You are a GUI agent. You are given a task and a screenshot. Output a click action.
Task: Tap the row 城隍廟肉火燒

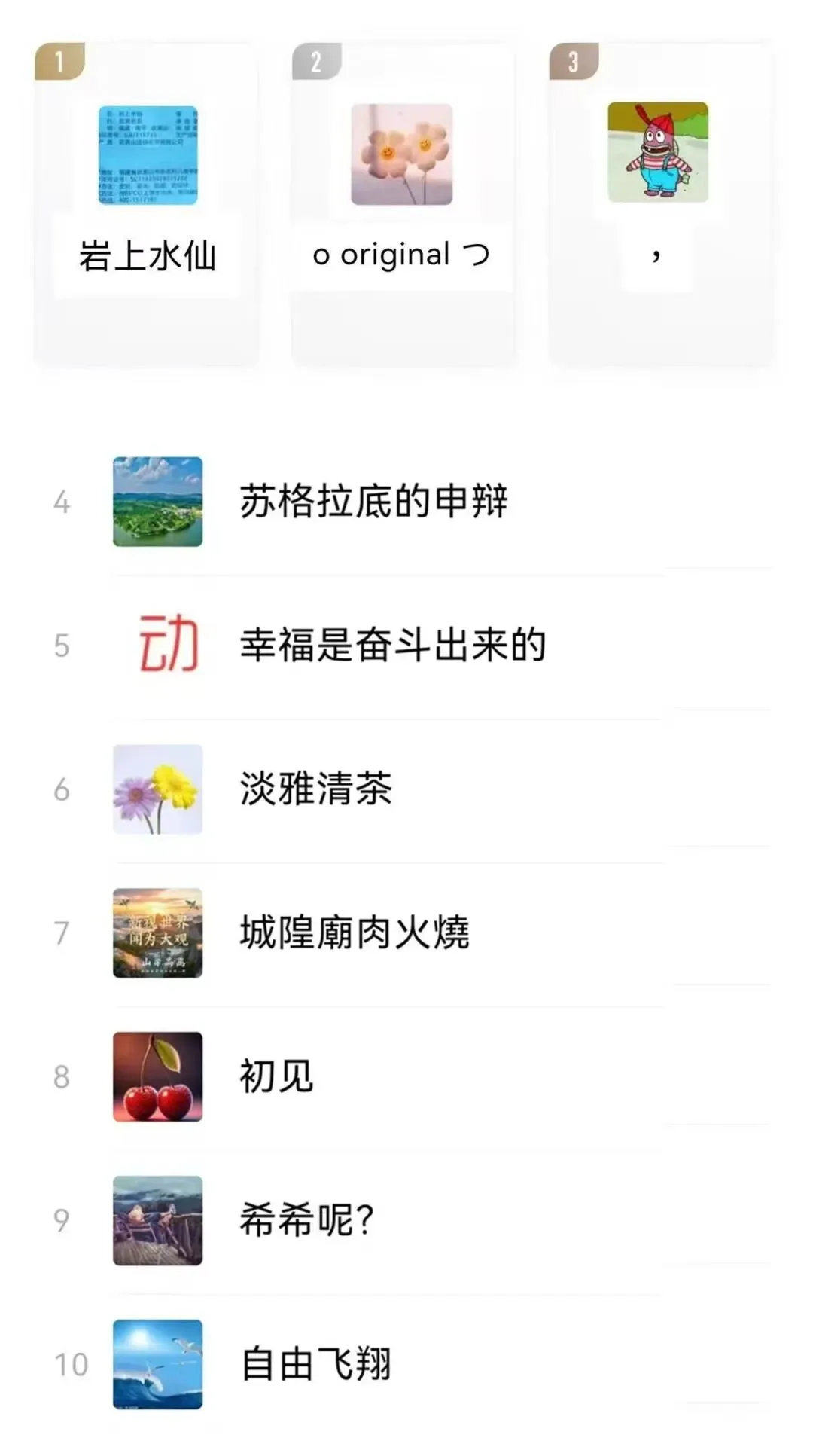click(354, 933)
